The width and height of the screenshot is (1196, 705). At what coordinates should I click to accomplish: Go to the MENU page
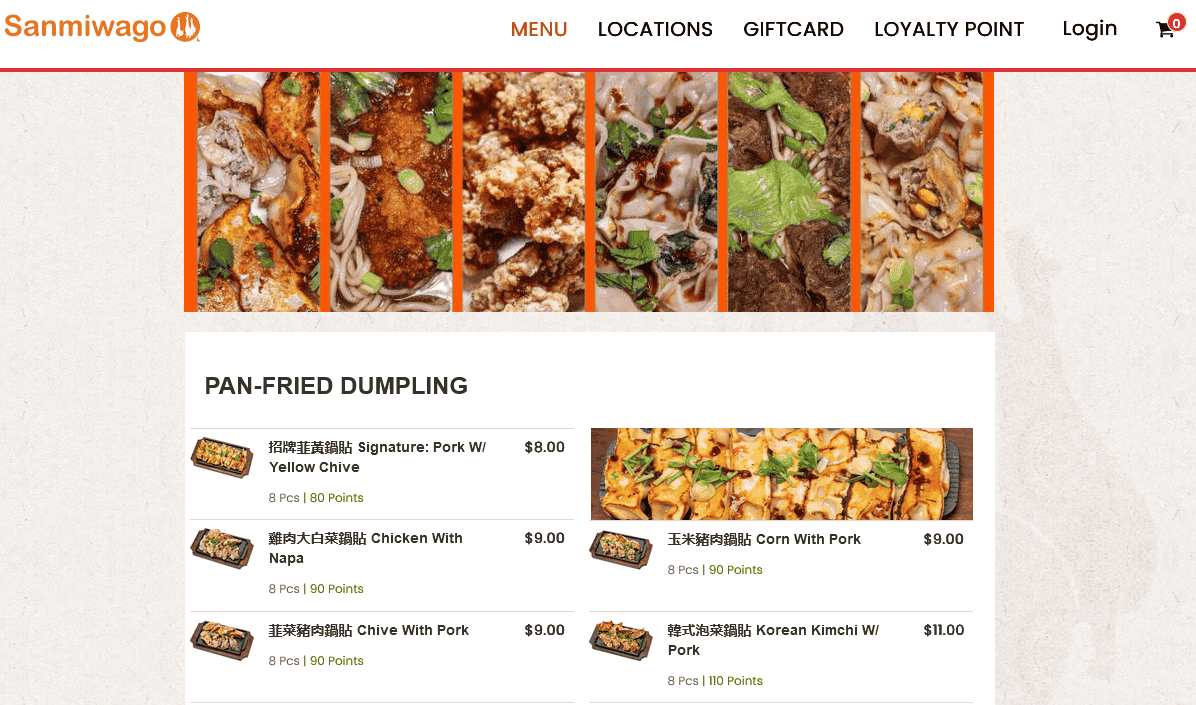(x=539, y=29)
